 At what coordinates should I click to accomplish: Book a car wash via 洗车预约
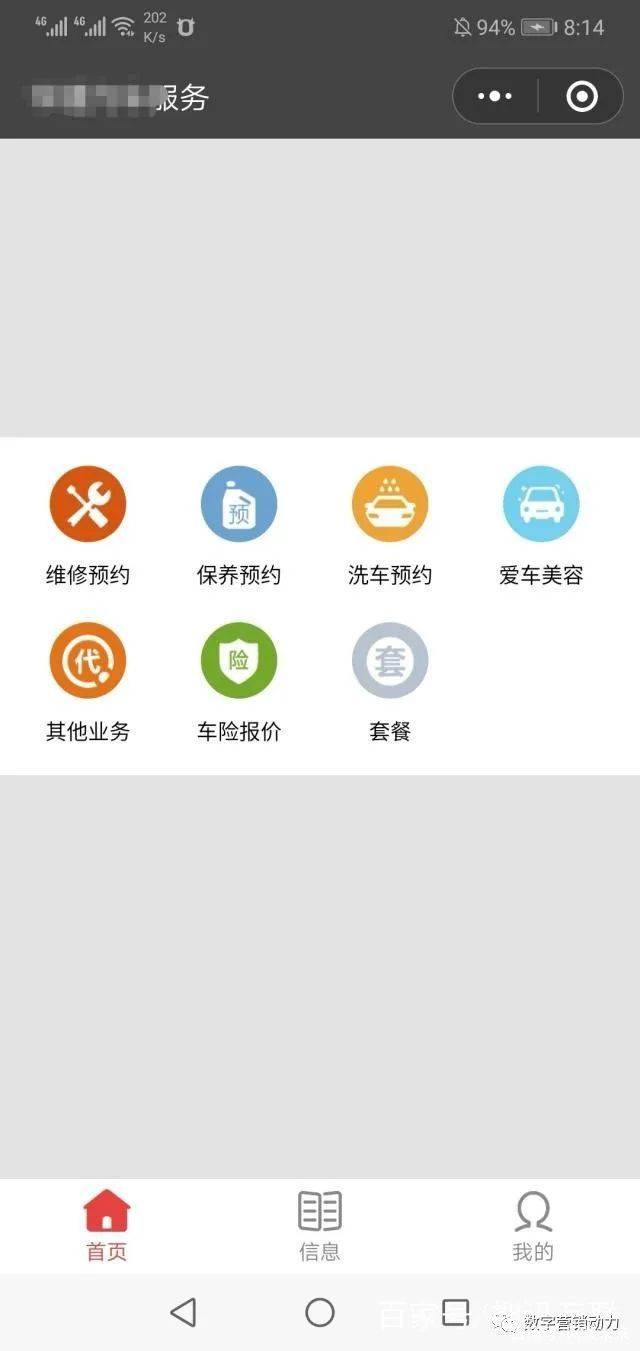(x=390, y=505)
